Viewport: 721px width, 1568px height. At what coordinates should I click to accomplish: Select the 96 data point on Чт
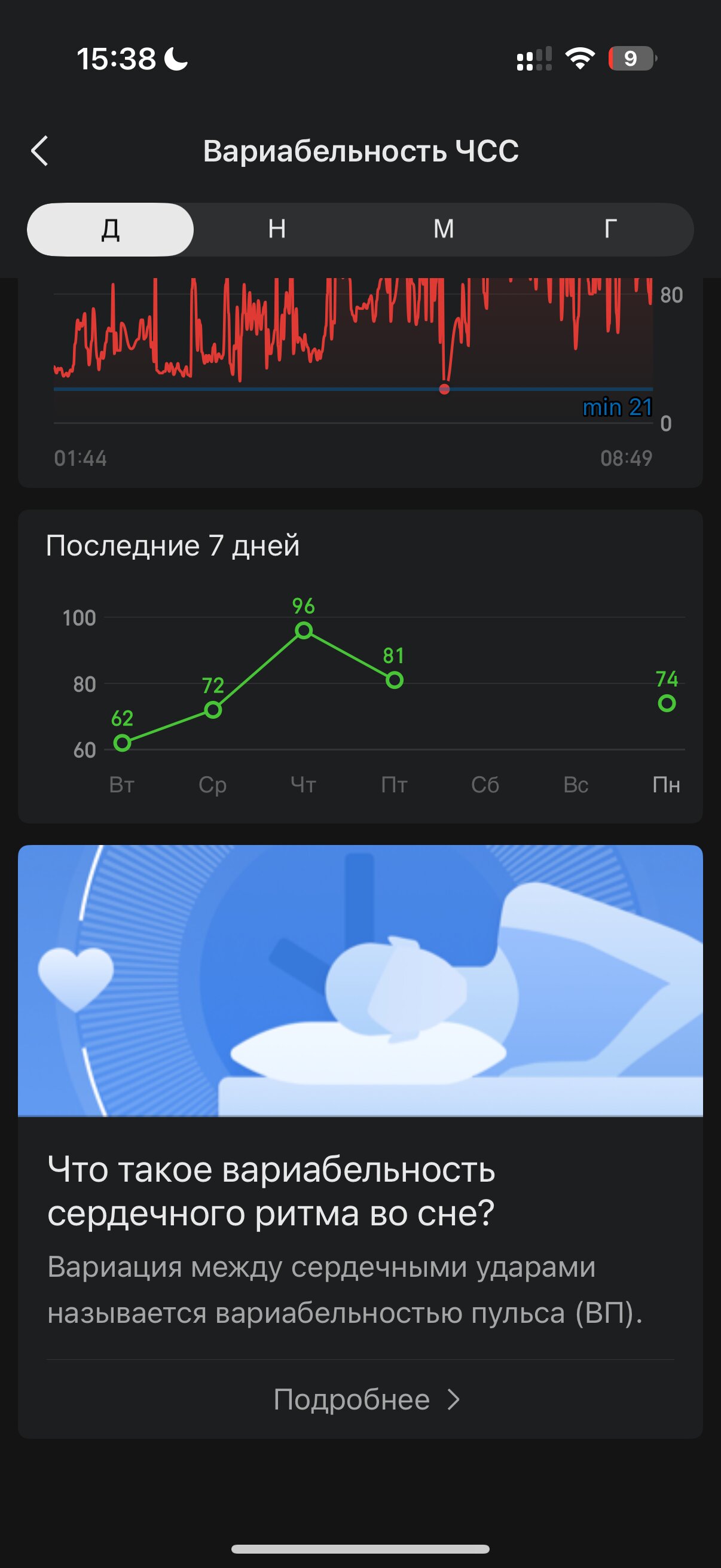pos(304,630)
